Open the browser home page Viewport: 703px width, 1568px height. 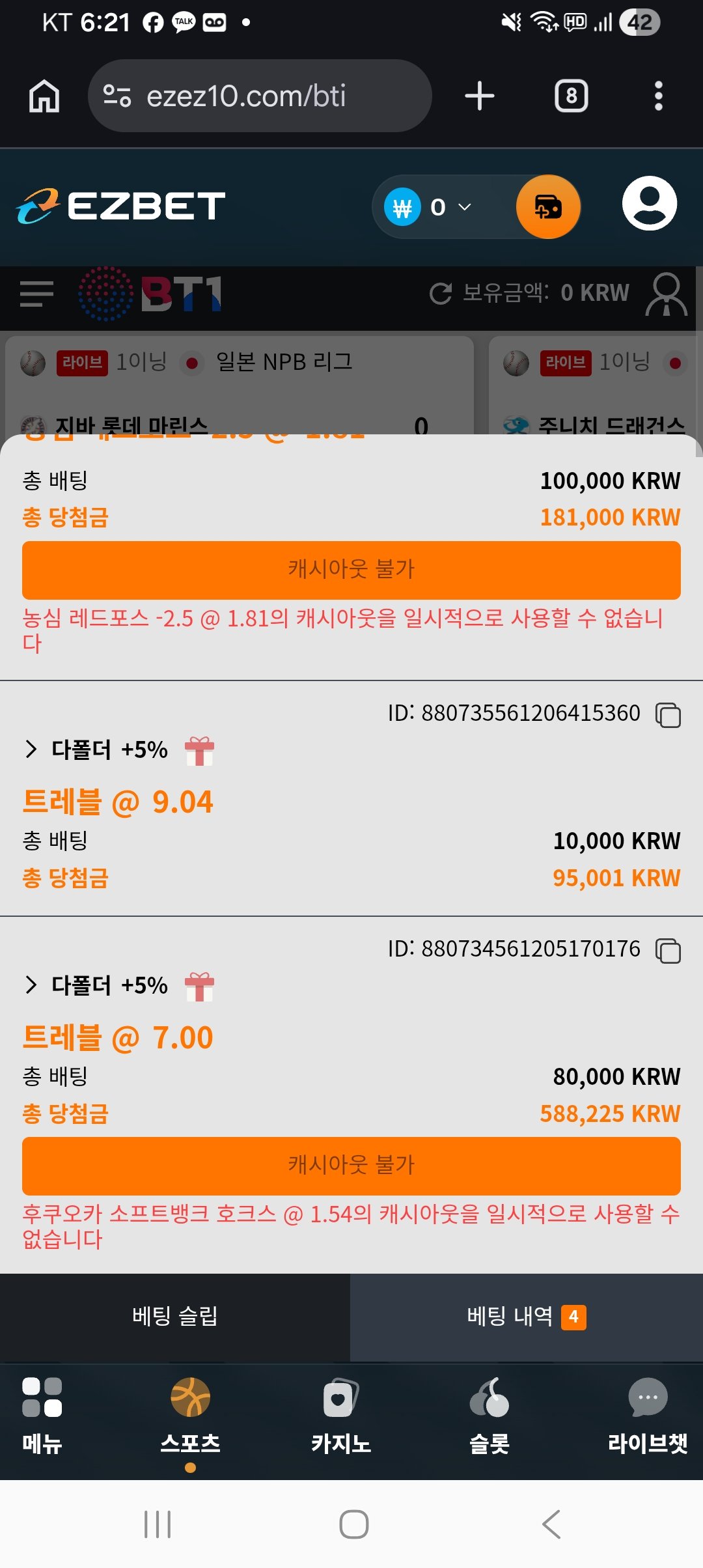point(44,96)
